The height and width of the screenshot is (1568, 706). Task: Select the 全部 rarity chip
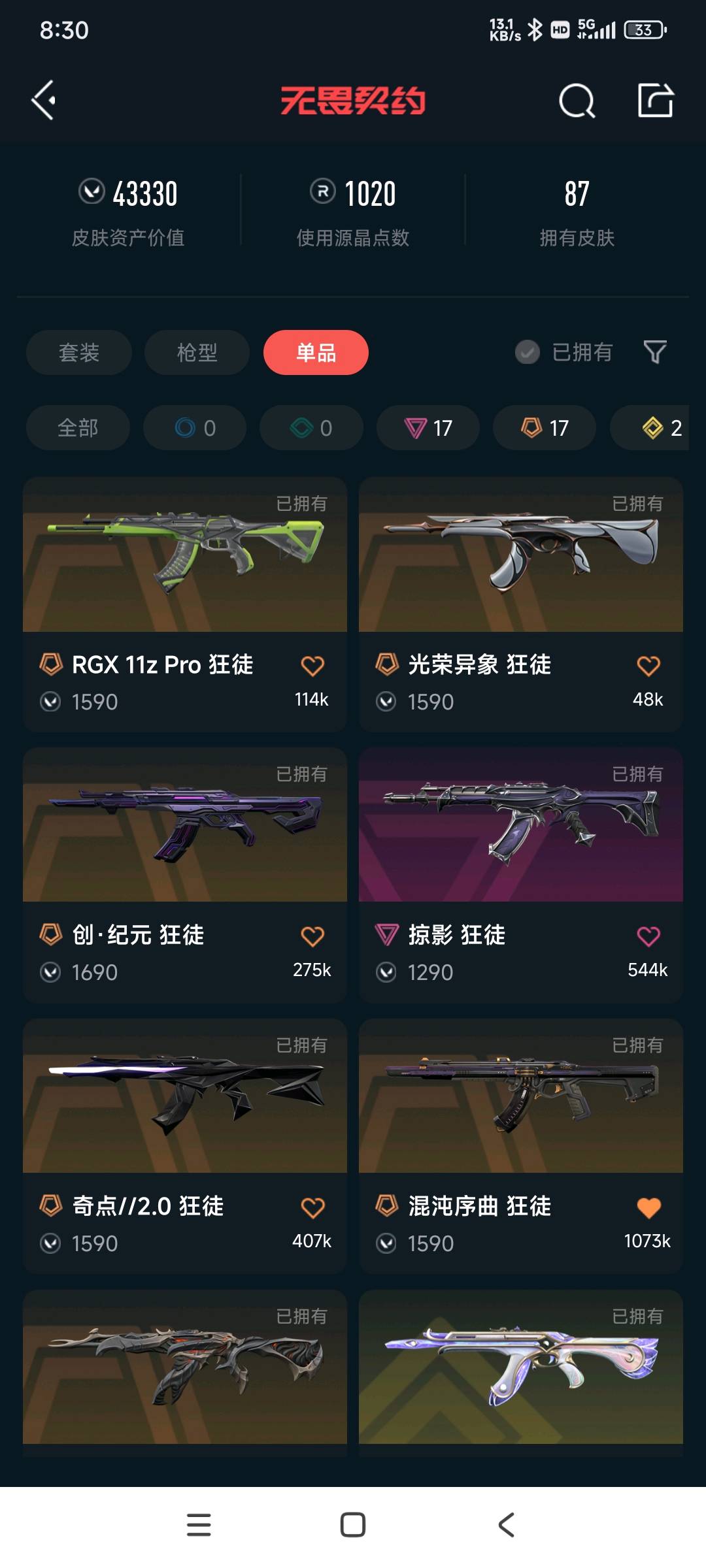(78, 428)
